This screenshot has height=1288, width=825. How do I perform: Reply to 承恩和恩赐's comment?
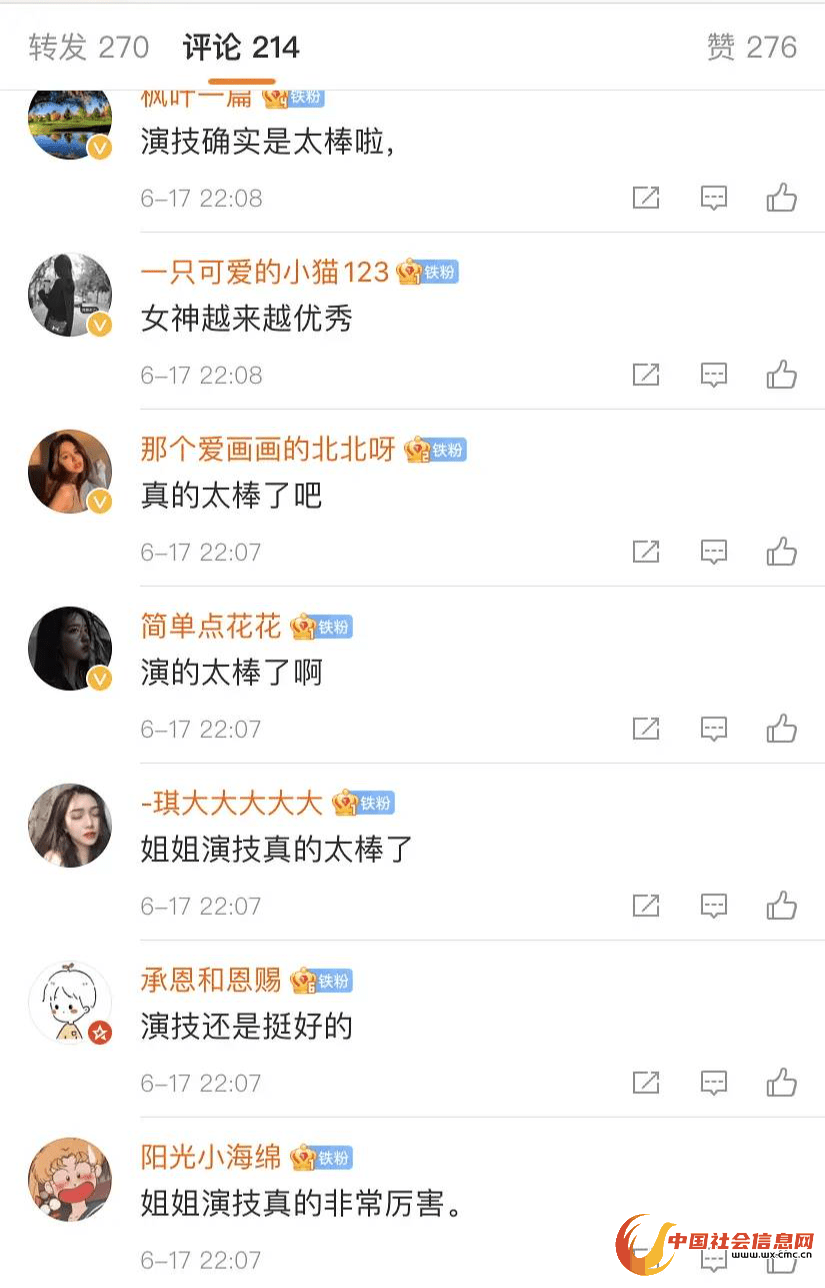pos(713,1083)
